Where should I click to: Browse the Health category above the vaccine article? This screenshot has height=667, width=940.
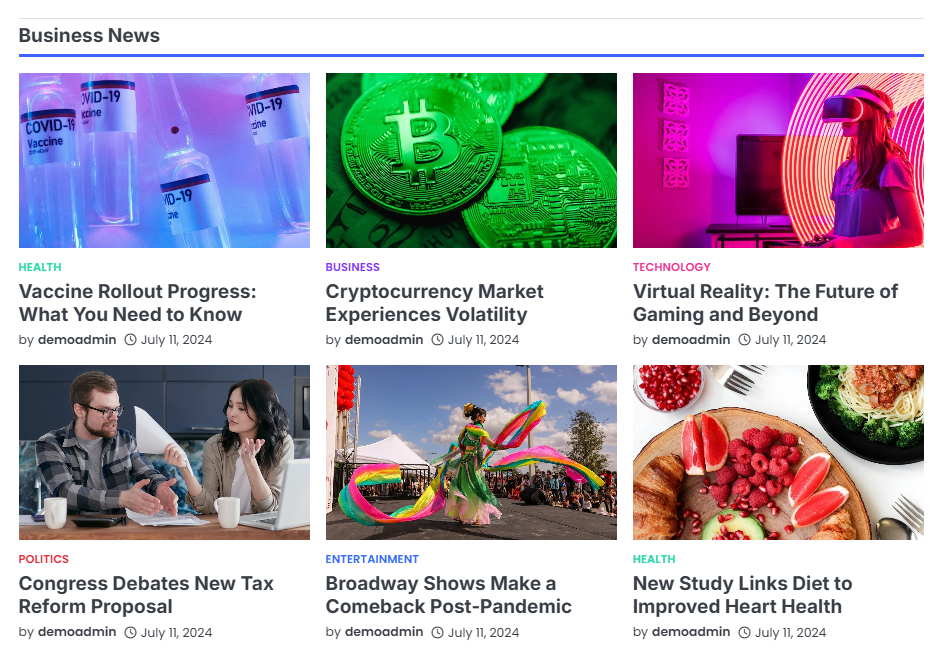tap(40, 267)
